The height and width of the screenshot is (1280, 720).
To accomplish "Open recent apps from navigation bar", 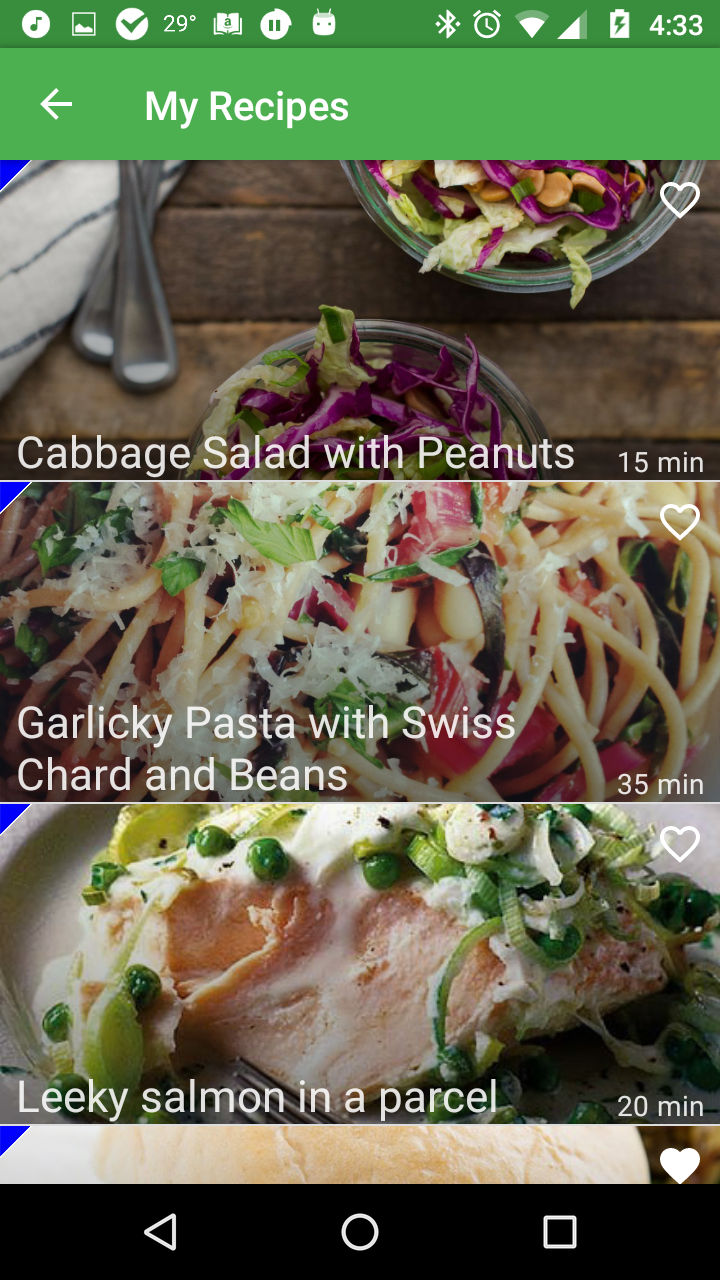I will click(x=559, y=1232).
